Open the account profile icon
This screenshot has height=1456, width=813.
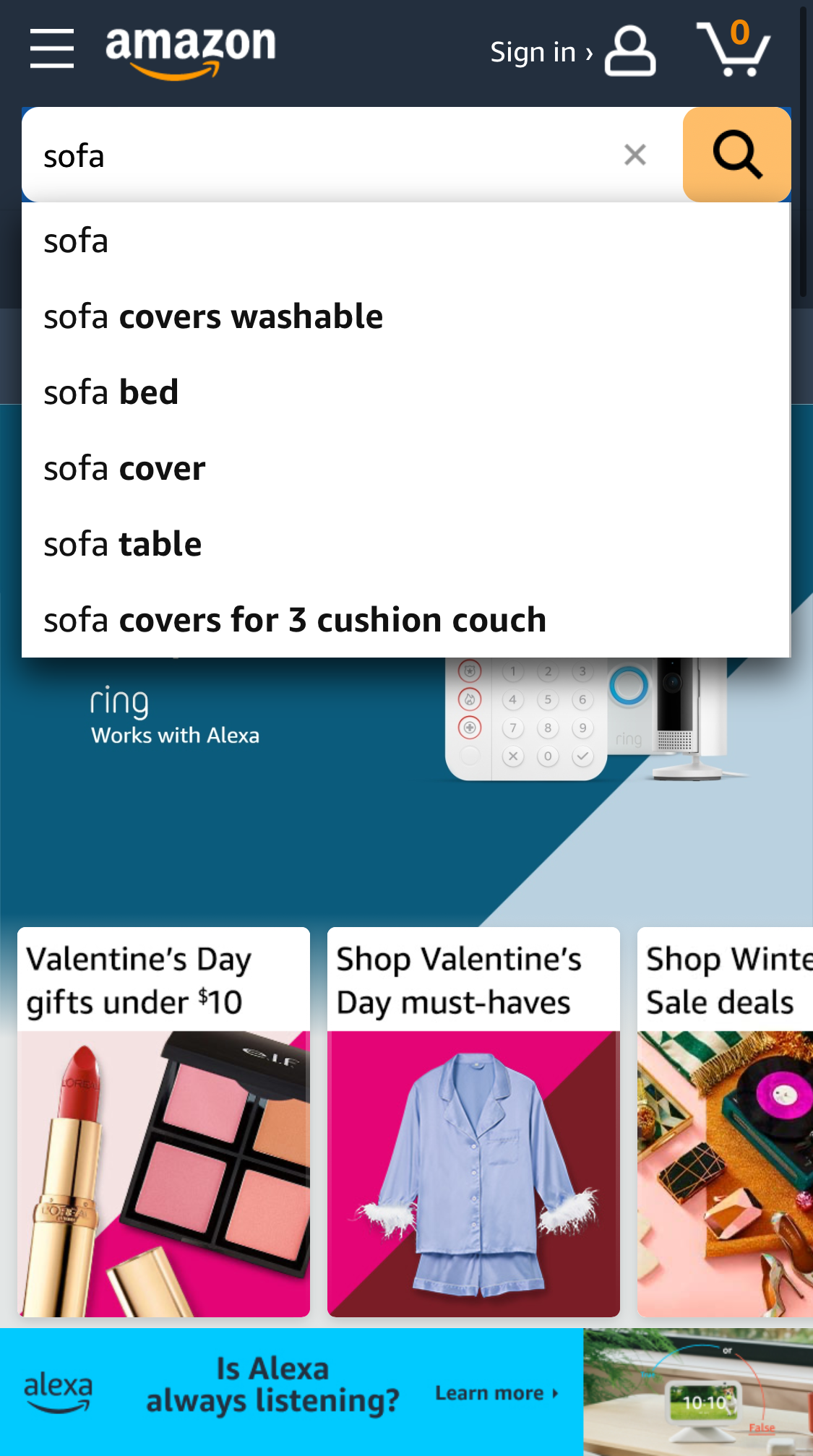(628, 51)
